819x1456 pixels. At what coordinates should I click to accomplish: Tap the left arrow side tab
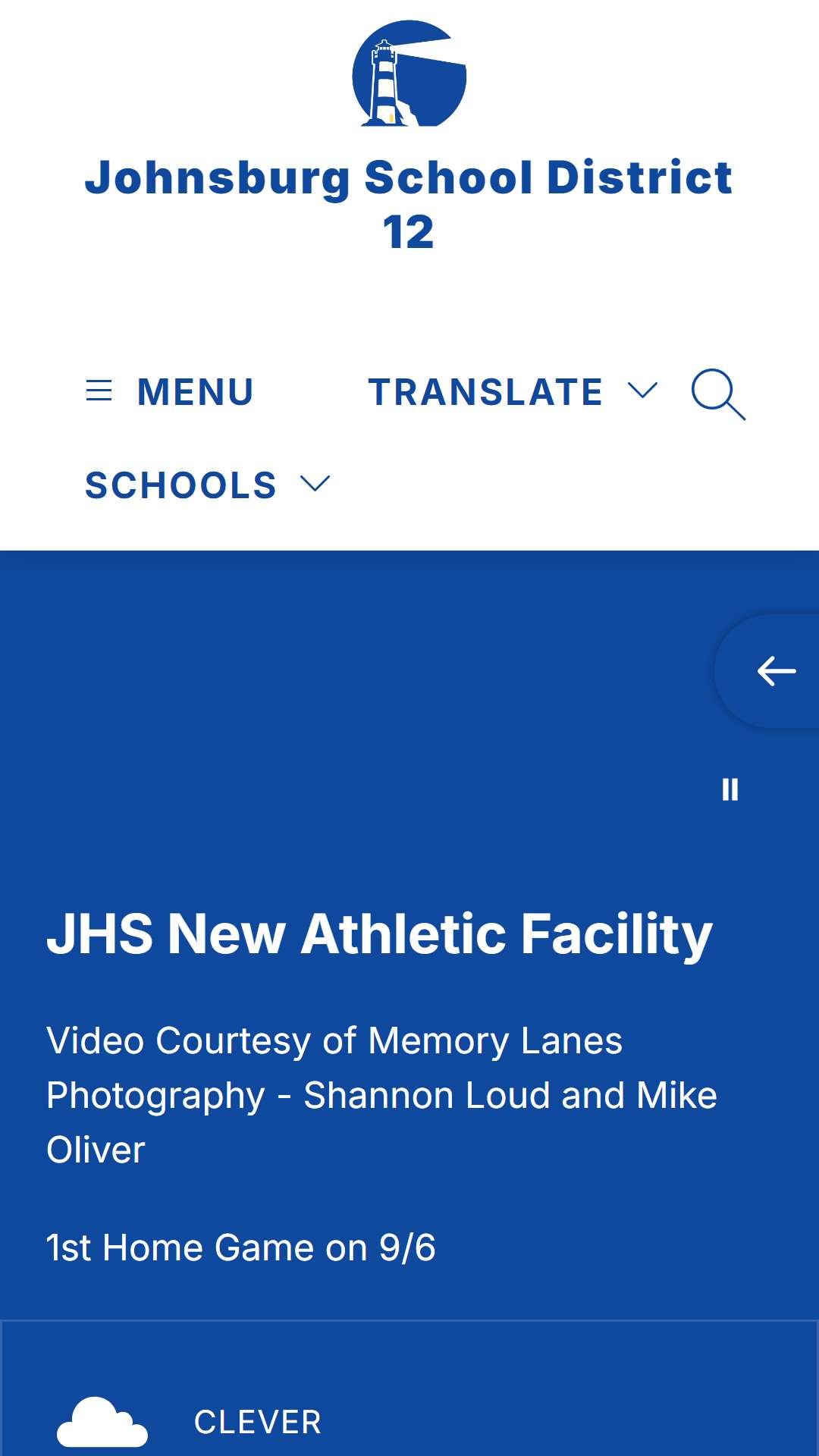point(768,671)
